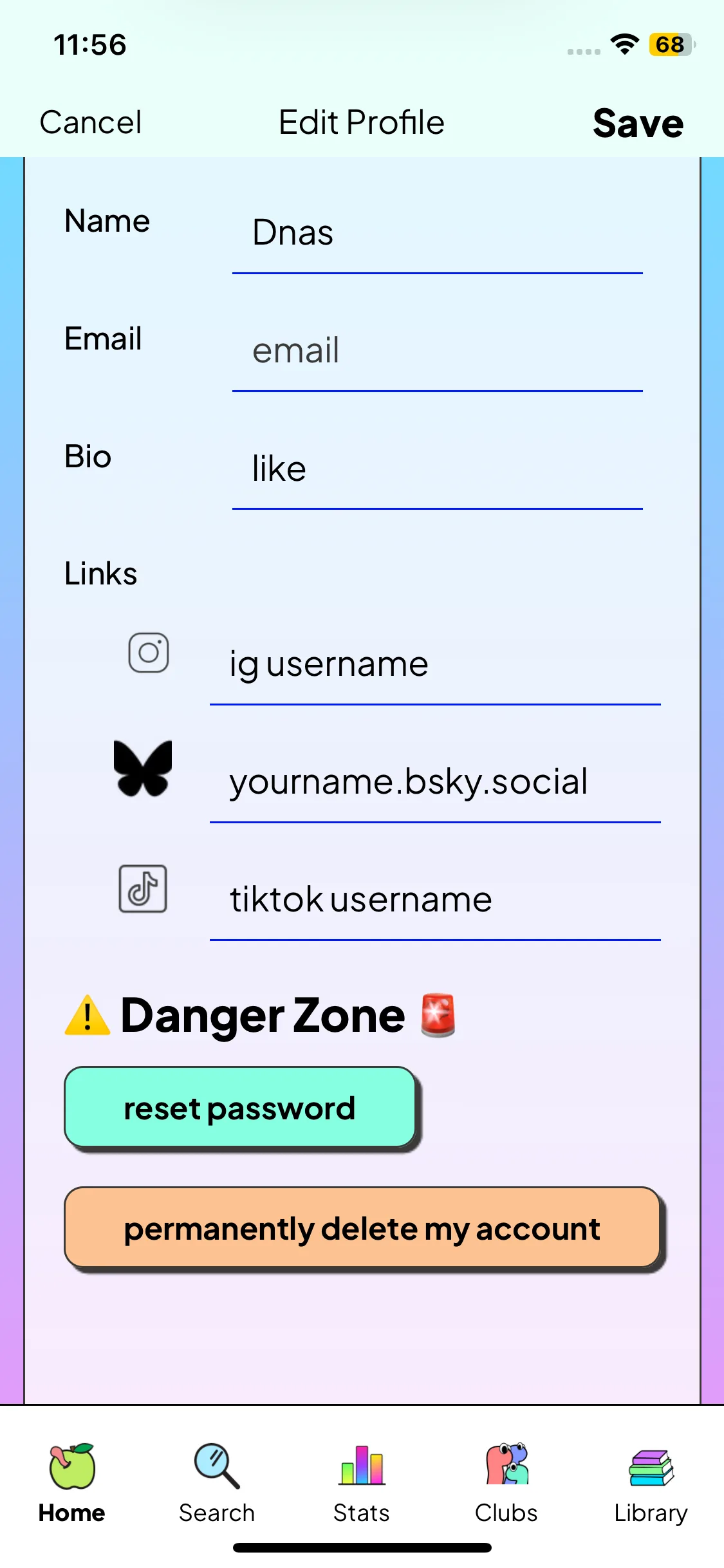Viewport: 724px width, 1568px height.
Task: Choose permanently delete my account
Action: [362, 1228]
